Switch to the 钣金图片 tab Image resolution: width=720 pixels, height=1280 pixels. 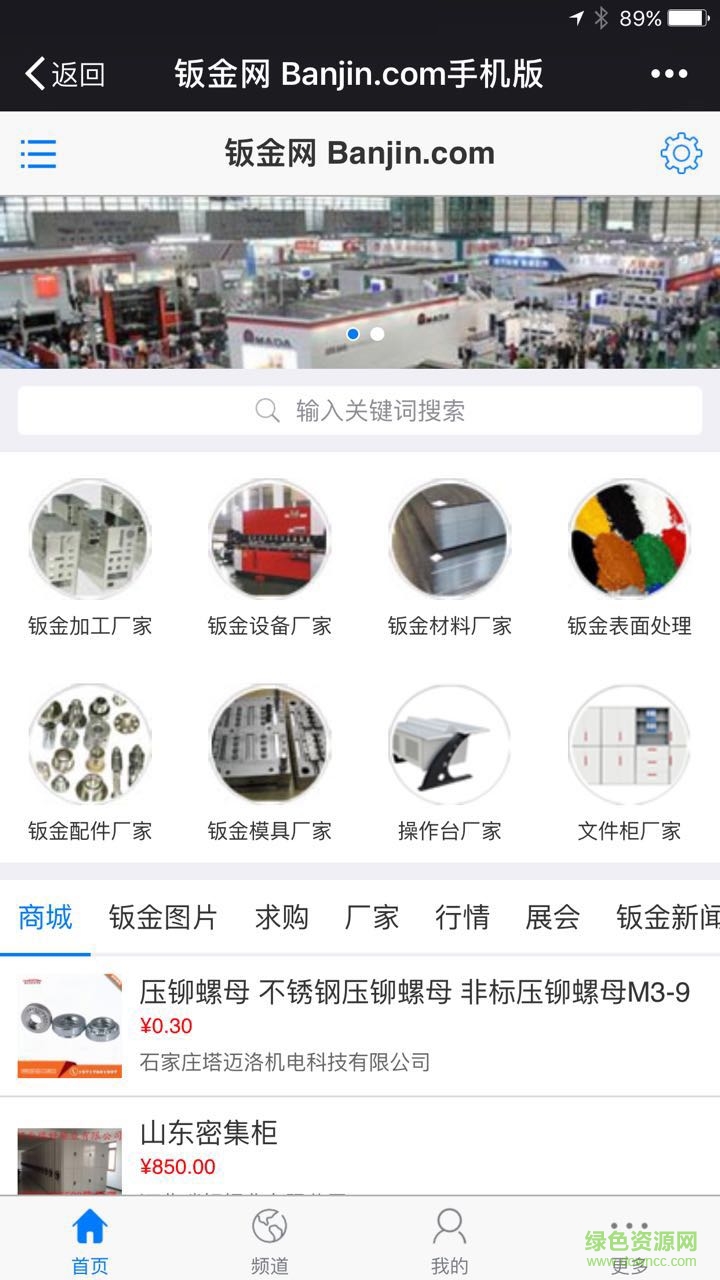click(x=163, y=918)
